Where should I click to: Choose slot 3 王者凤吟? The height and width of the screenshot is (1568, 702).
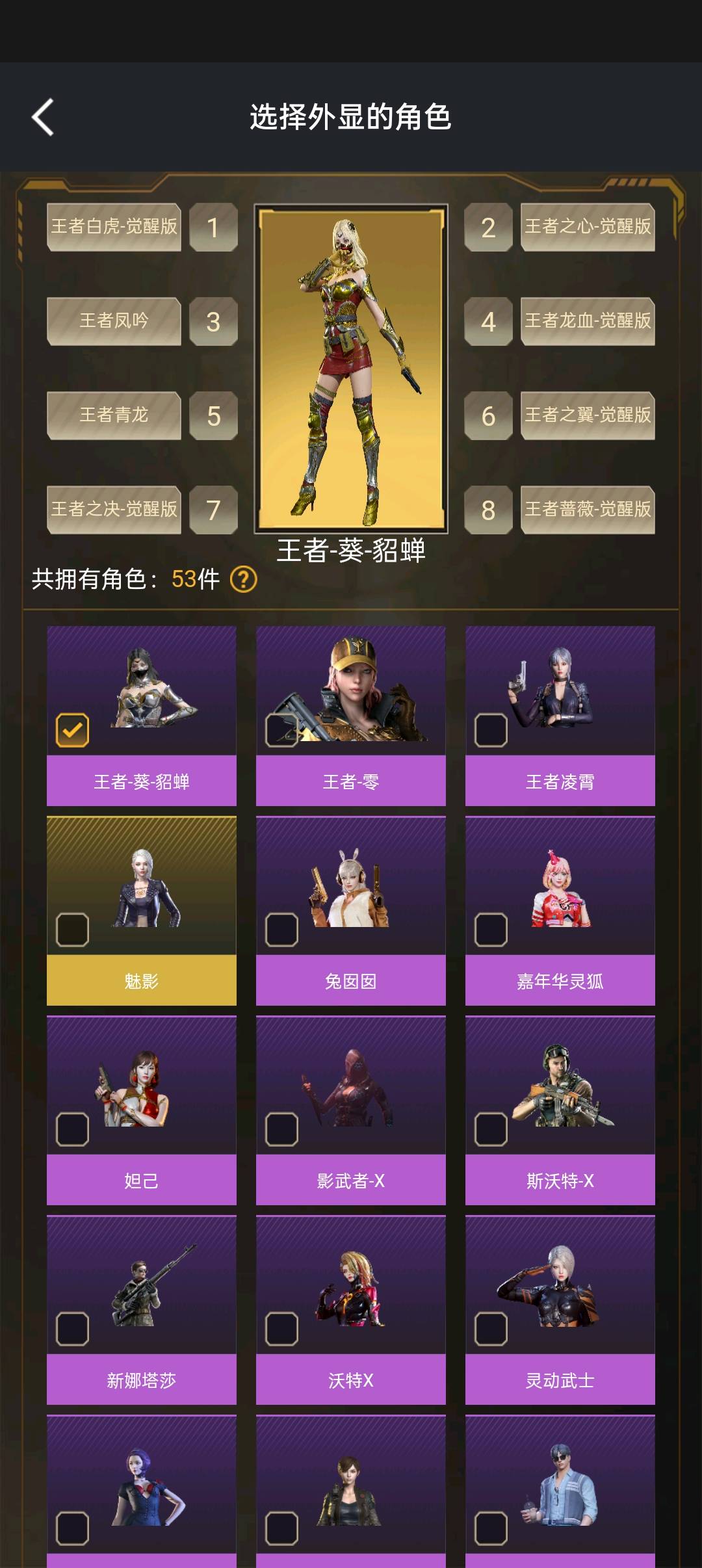[114, 321]
